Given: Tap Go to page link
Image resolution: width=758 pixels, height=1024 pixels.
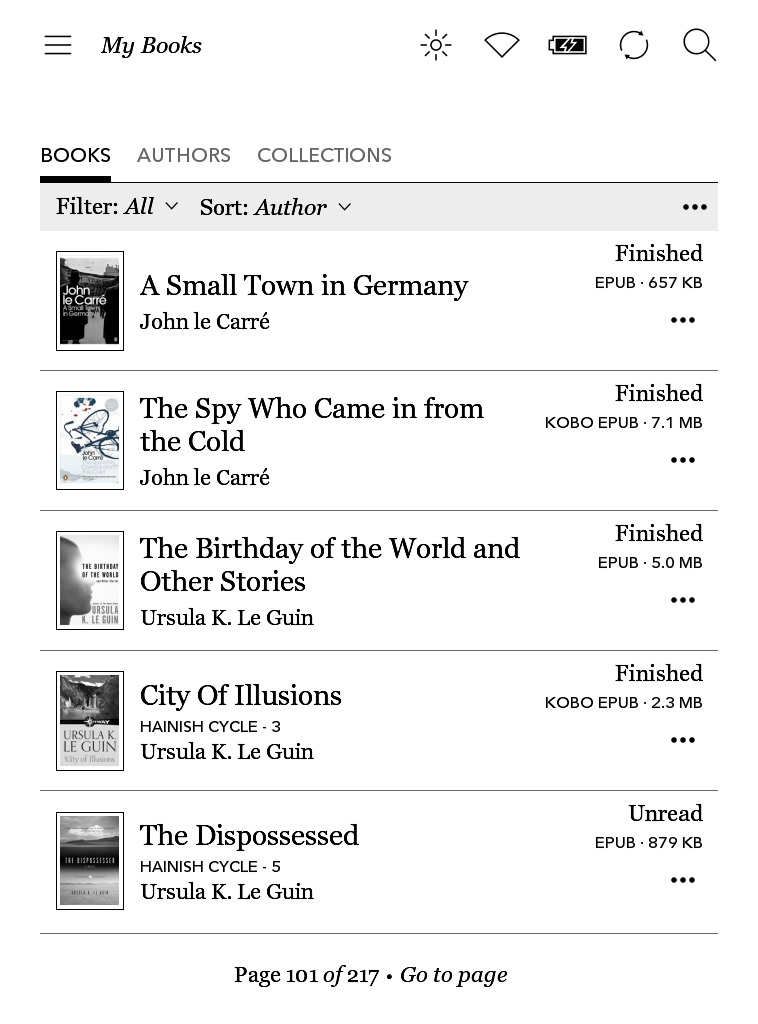Looking at the screenshot, I should 453,975.
